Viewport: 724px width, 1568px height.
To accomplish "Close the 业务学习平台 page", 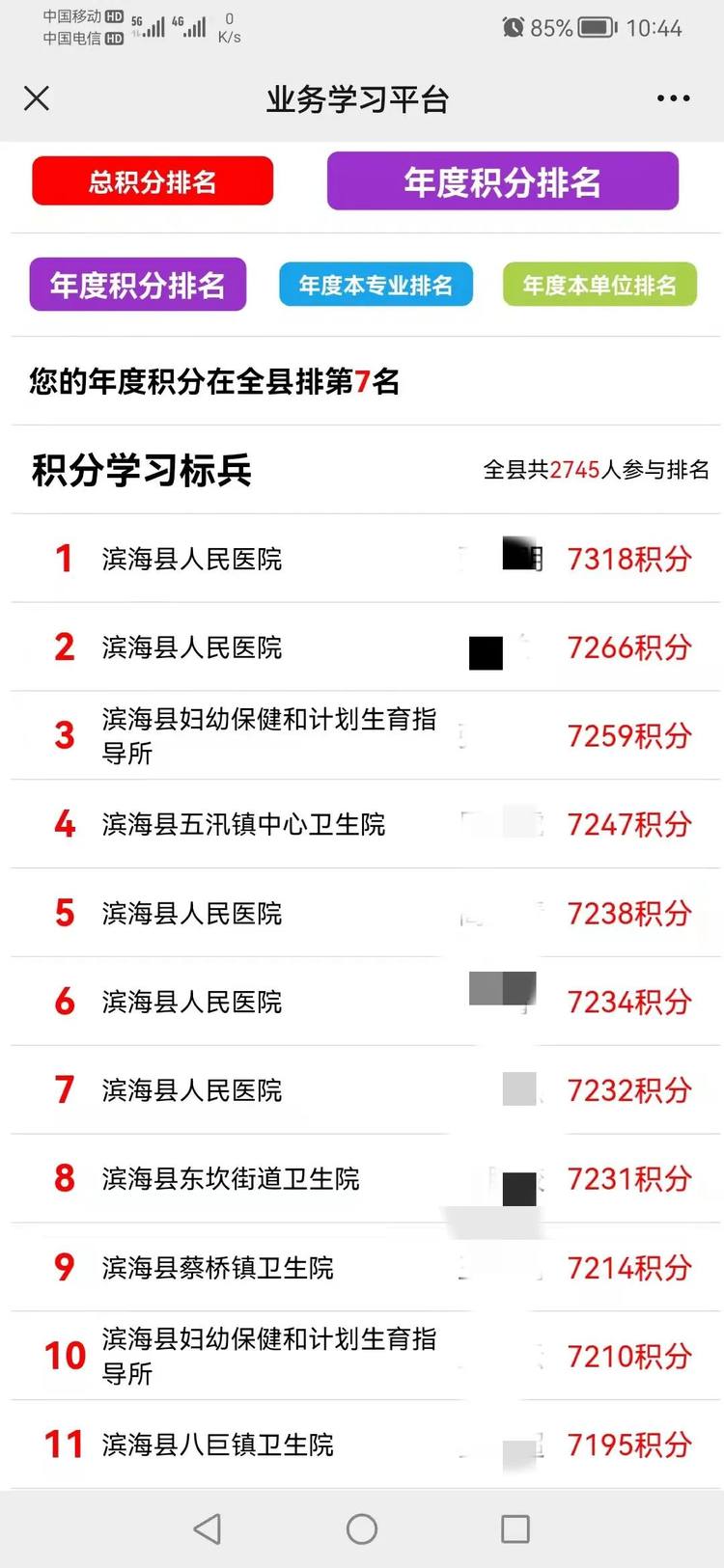I will [x=37, y=98].
